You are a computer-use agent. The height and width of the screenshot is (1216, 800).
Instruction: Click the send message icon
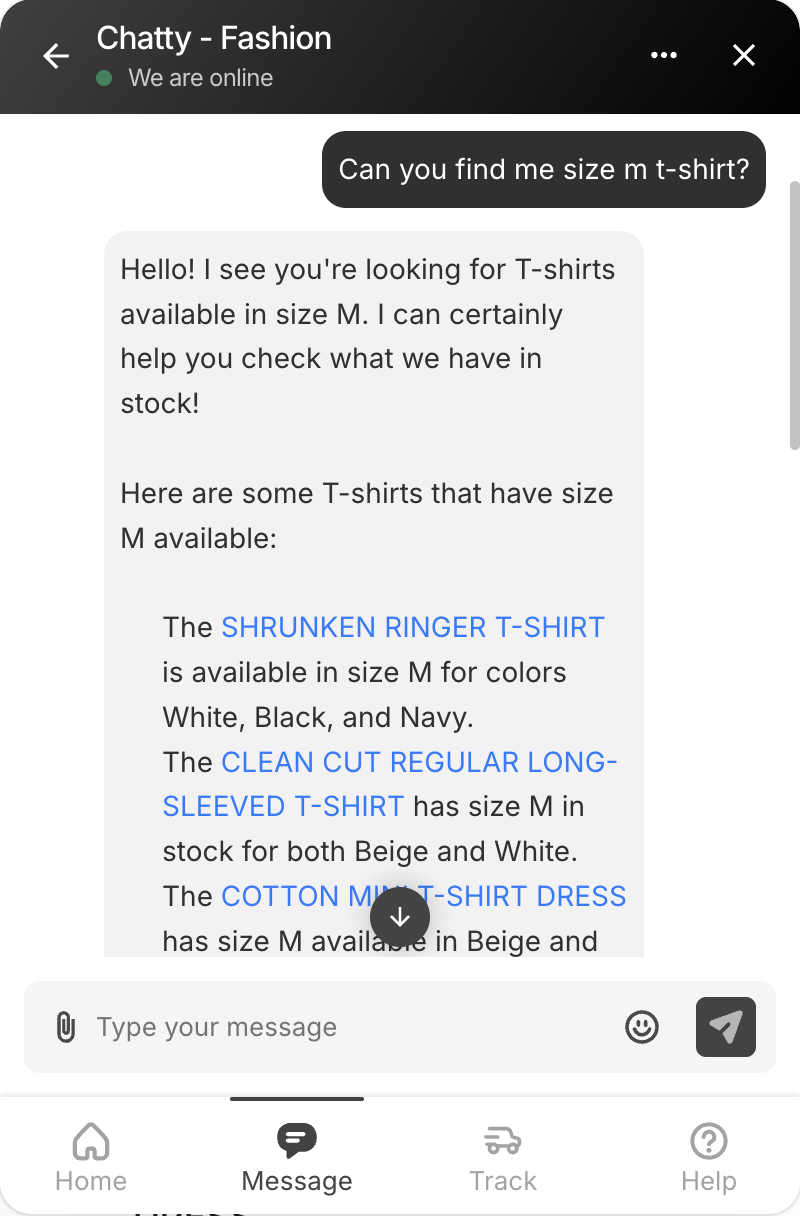[726, 1027]
